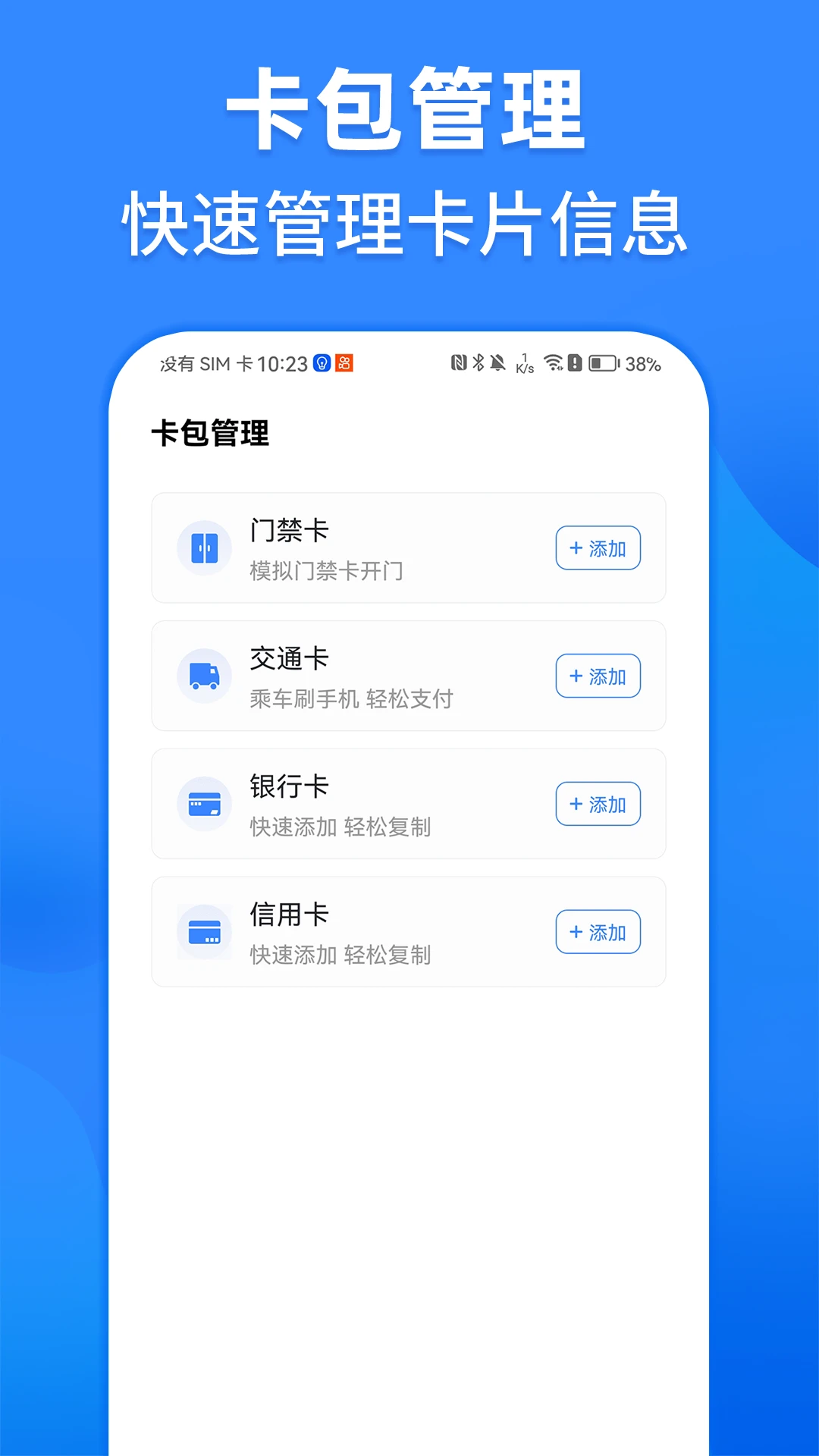Screen dimensions: 819x1456
Task: Select the 信用卡 credit card icon
Action: 203,931
